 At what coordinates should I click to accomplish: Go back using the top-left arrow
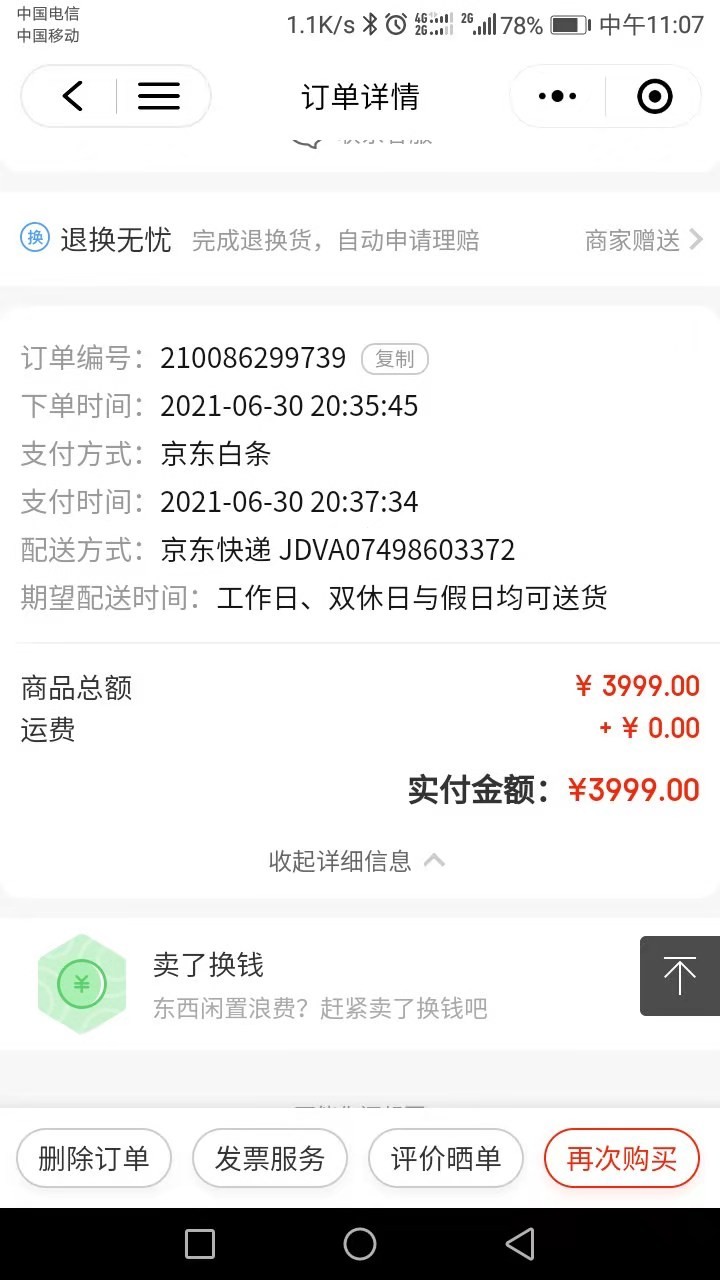point(72,96)
